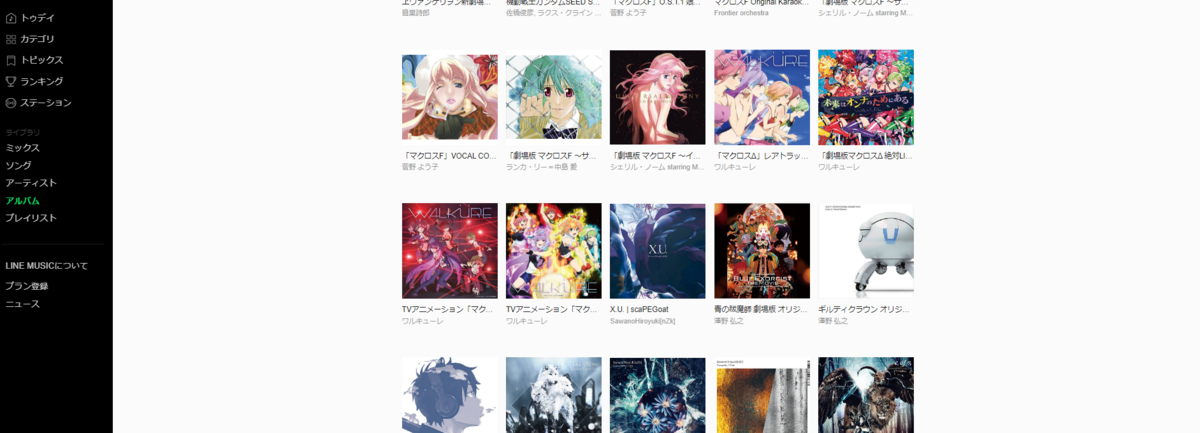Screen dimensions: 1200x433
Task: Open ステーション
Action: click(x=45, y=102)
